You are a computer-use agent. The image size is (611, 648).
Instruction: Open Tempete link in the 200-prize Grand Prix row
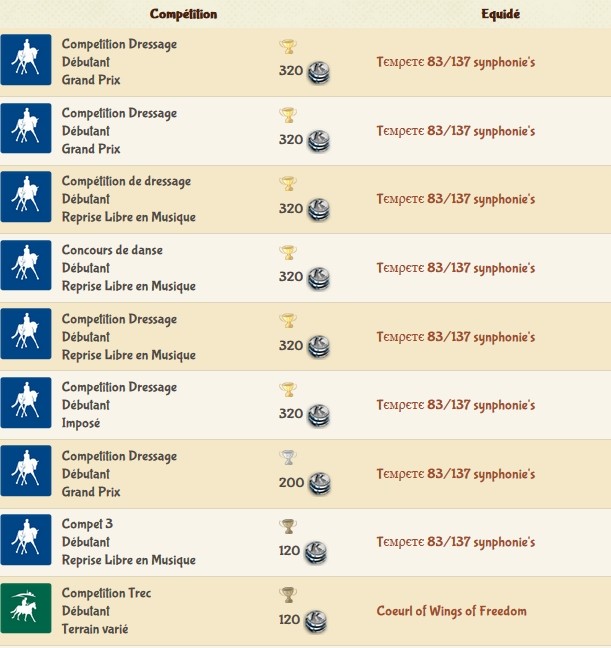(x=455, y=474)
